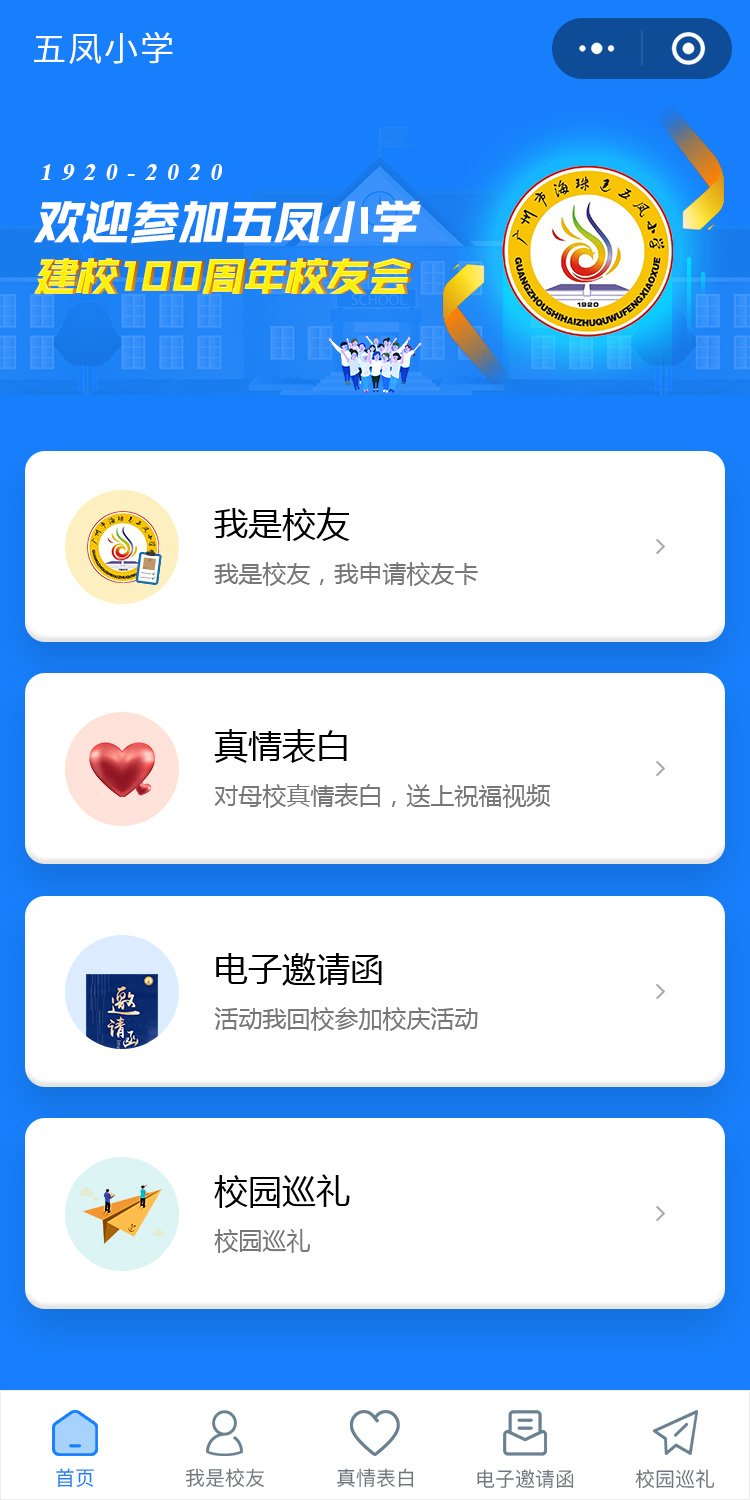Open the 校园巡礼 campus tour card
750x1500 pixels.
coord(375,1213)
